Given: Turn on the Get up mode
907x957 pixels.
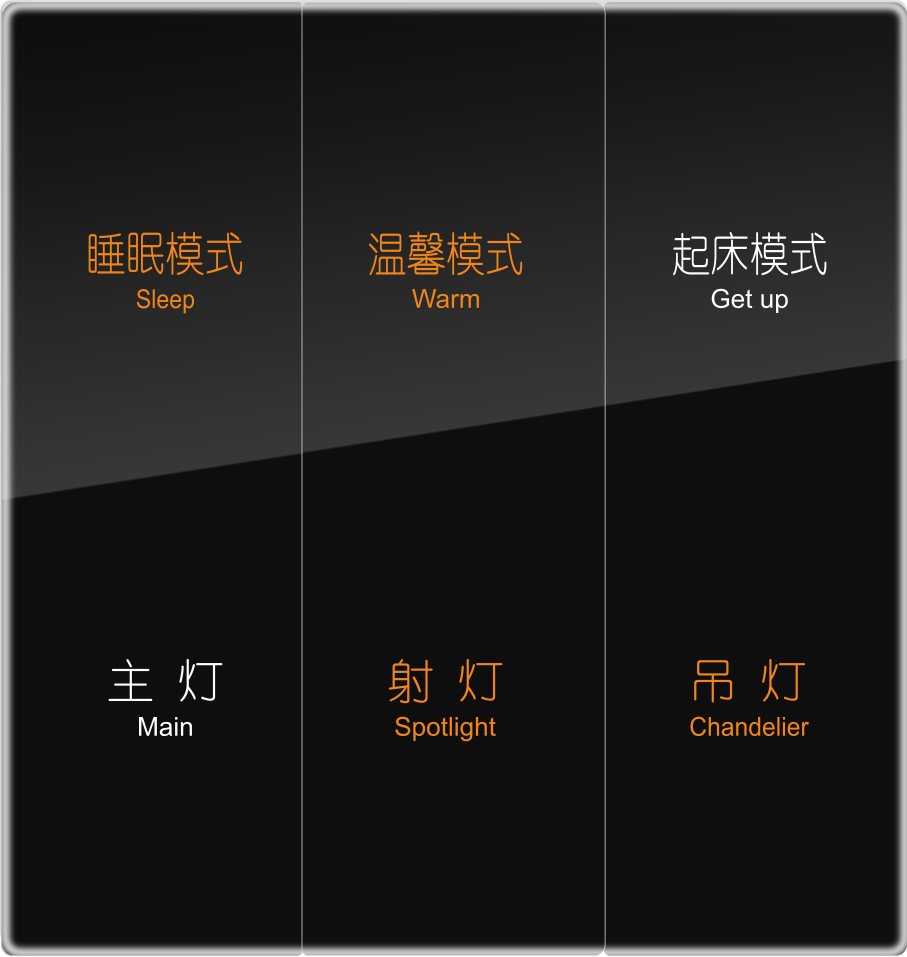Looking at the screenshot, I should 750,270.
